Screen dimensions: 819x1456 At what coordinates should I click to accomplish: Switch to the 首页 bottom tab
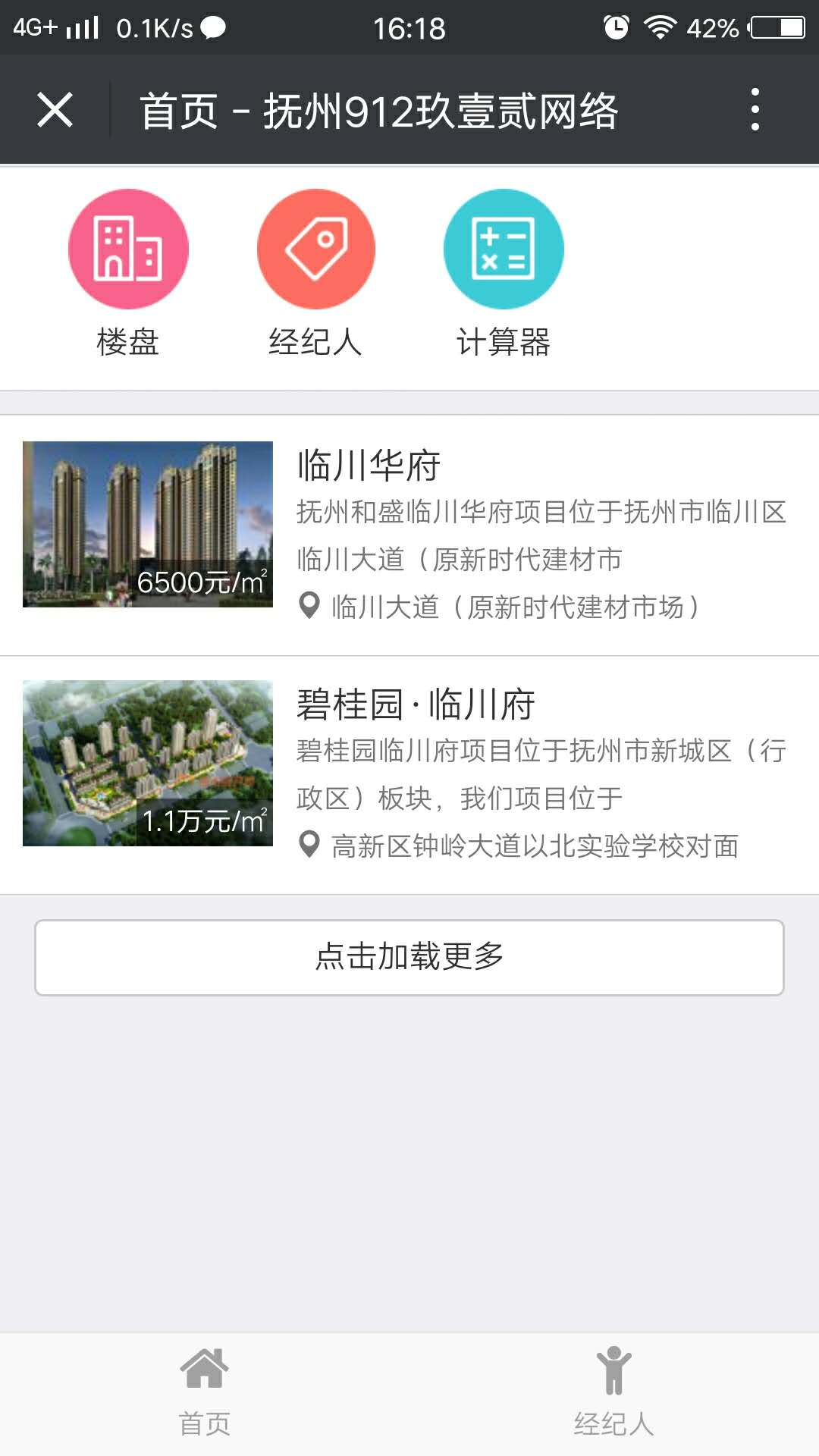[x=205, y=1392]
